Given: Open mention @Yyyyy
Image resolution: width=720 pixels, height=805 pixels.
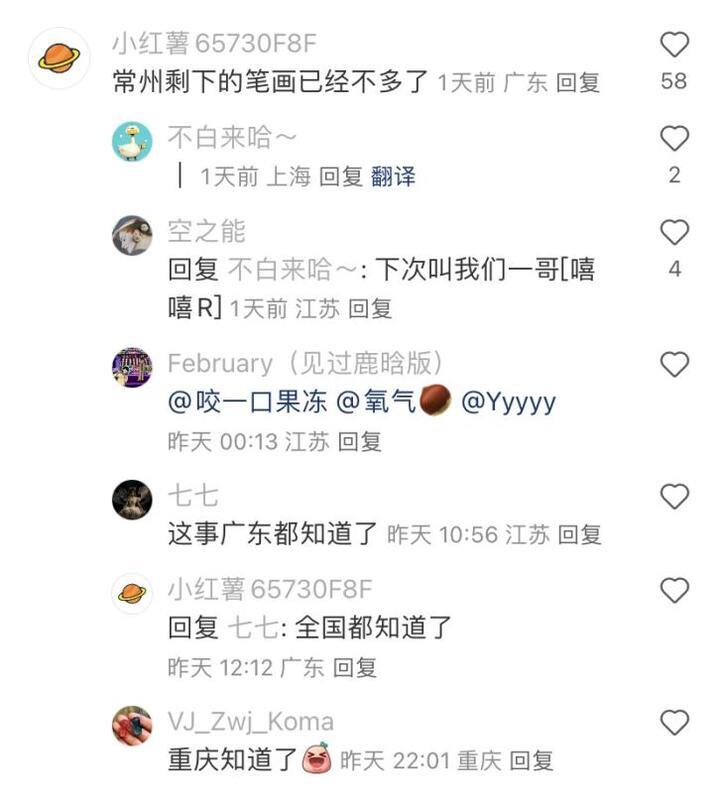Looking at the screenshot, I should click(x=507, y=402).
